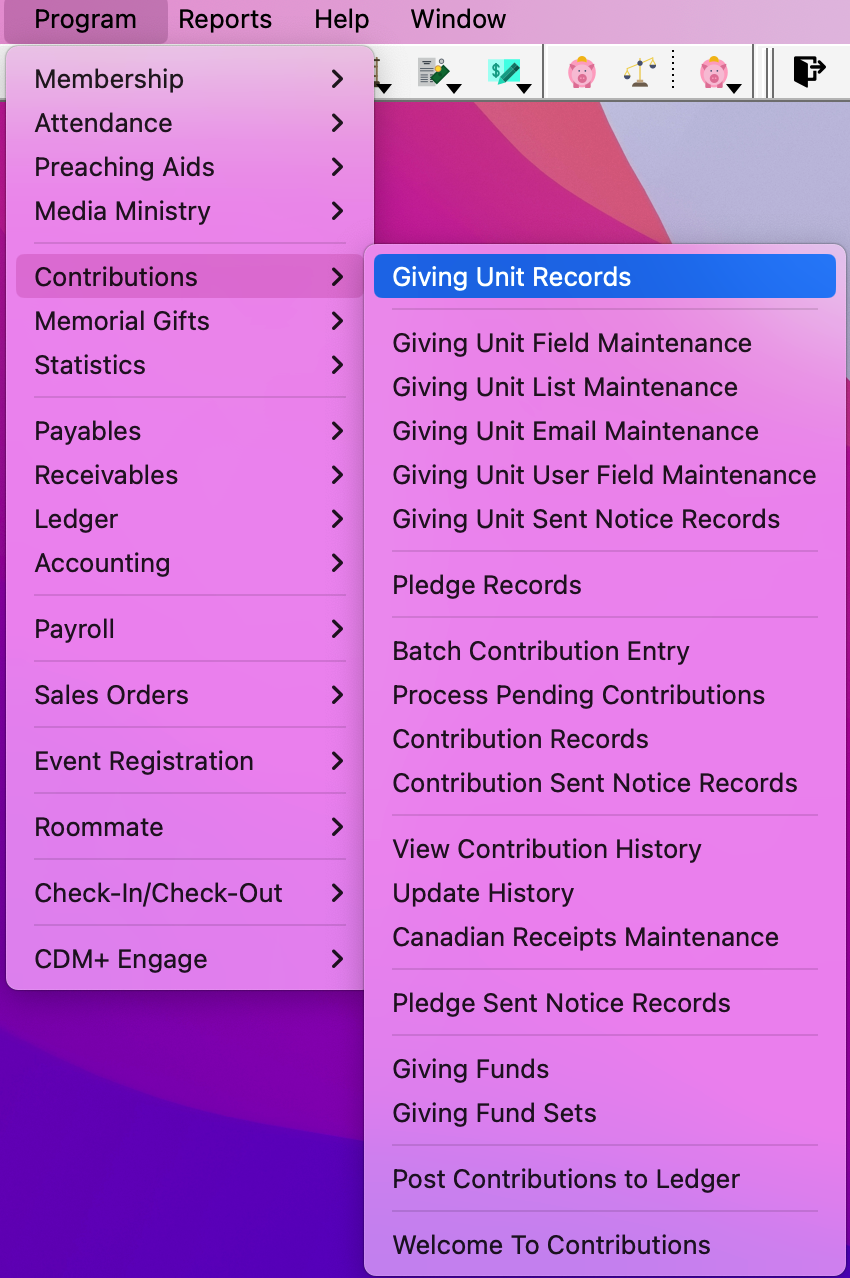Select Batch Contribution Entry

[540, 651]
